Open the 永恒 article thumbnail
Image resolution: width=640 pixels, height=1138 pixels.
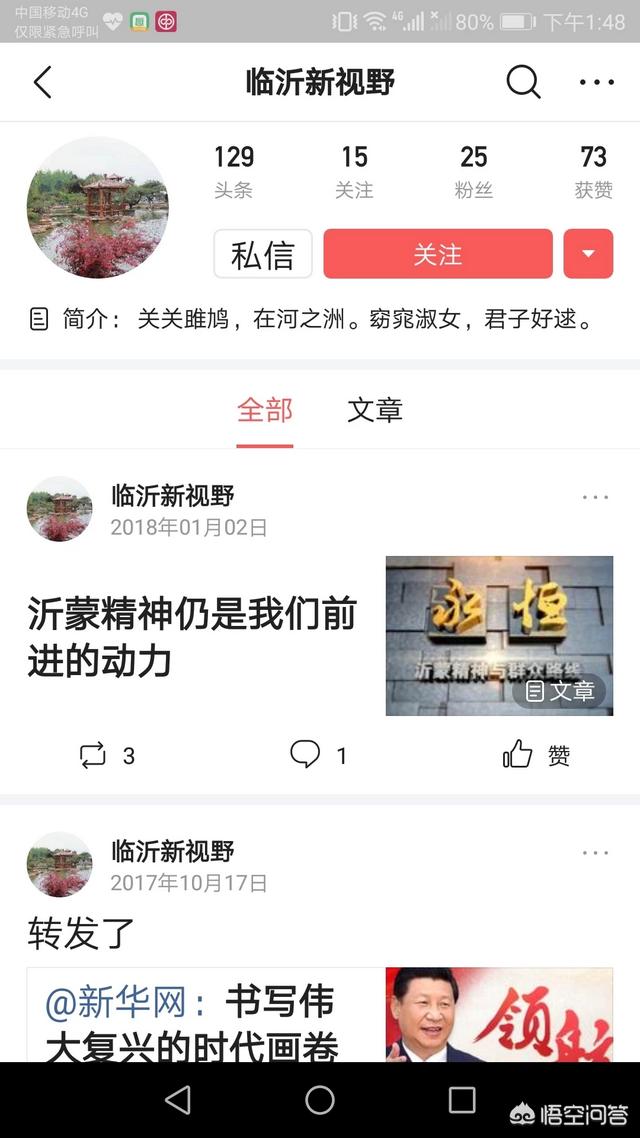pos(499,636)
